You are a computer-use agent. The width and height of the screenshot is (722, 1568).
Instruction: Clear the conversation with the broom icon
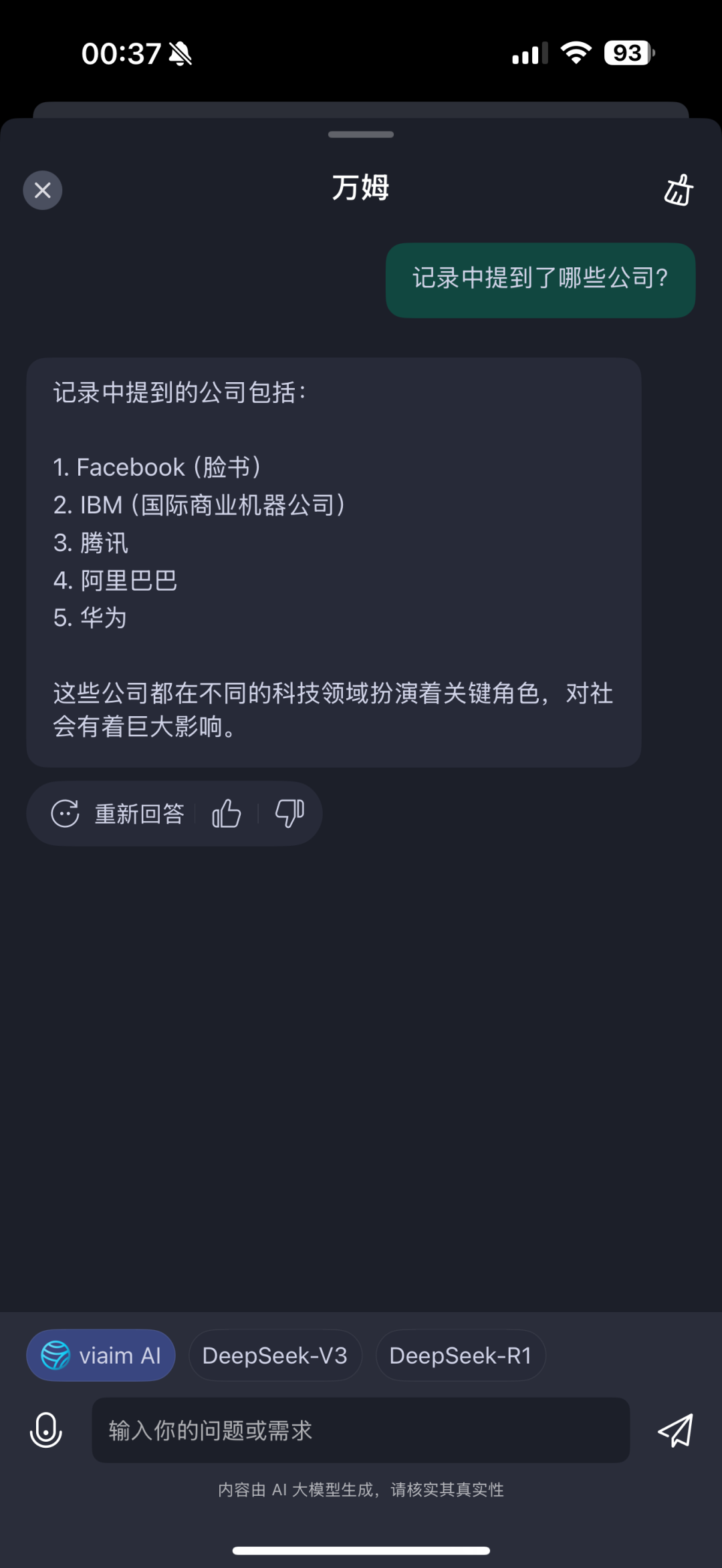tap(678, 190)
